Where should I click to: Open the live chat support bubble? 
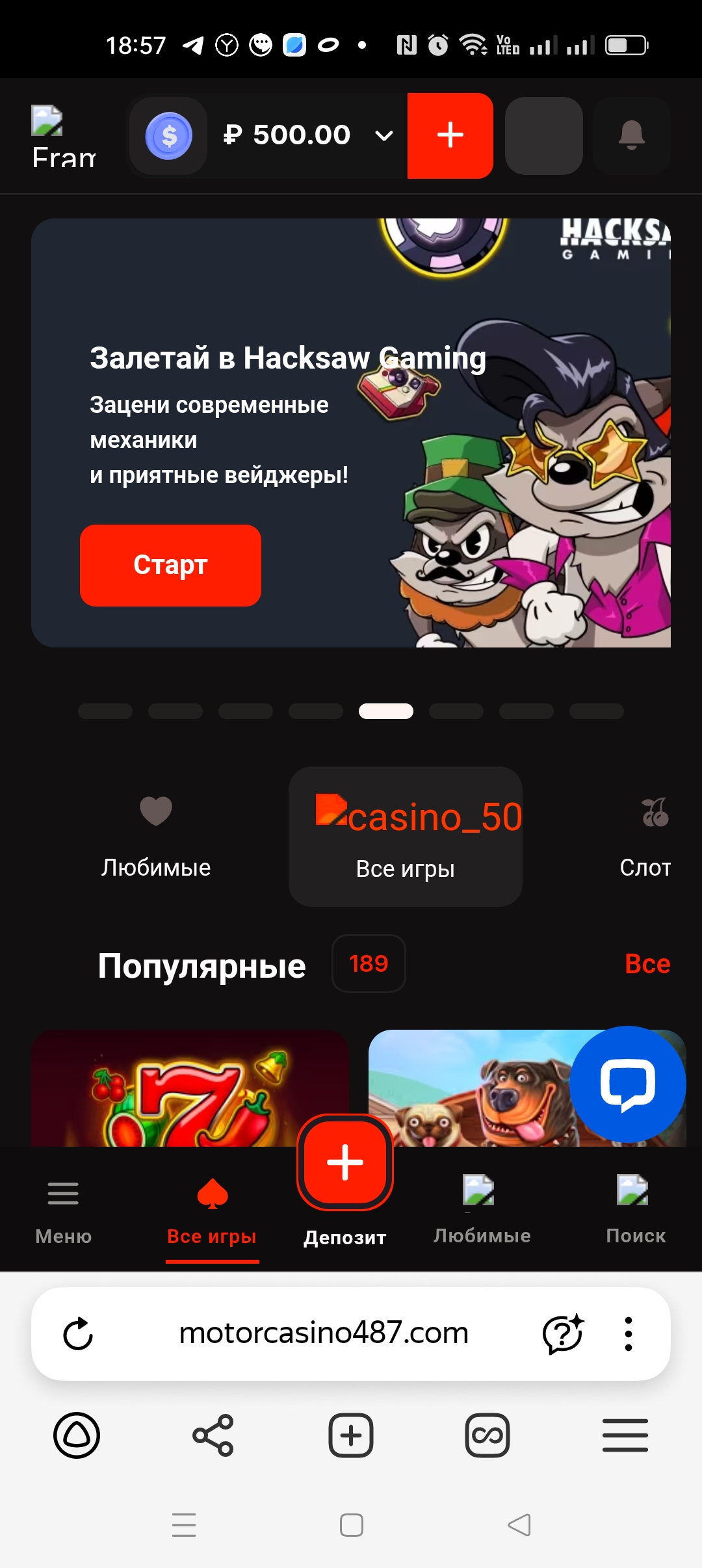[627, 1084]
